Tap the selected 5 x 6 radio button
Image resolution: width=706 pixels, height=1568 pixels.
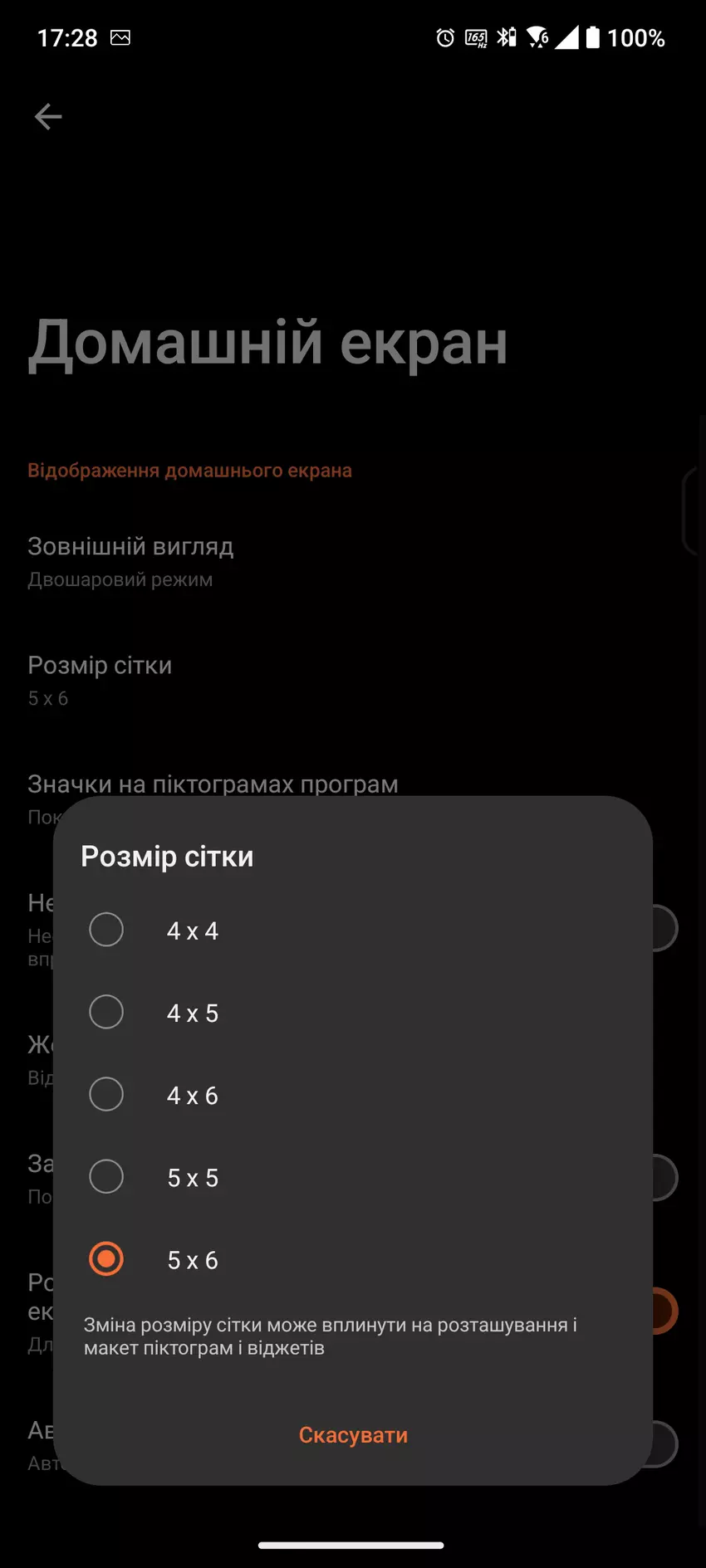click(x=106, y=1258)
